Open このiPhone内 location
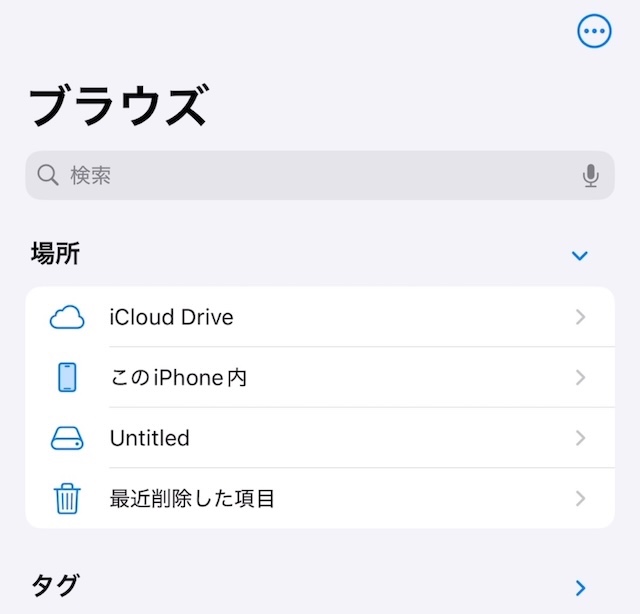640x614 pixels. tap(320, 378)
